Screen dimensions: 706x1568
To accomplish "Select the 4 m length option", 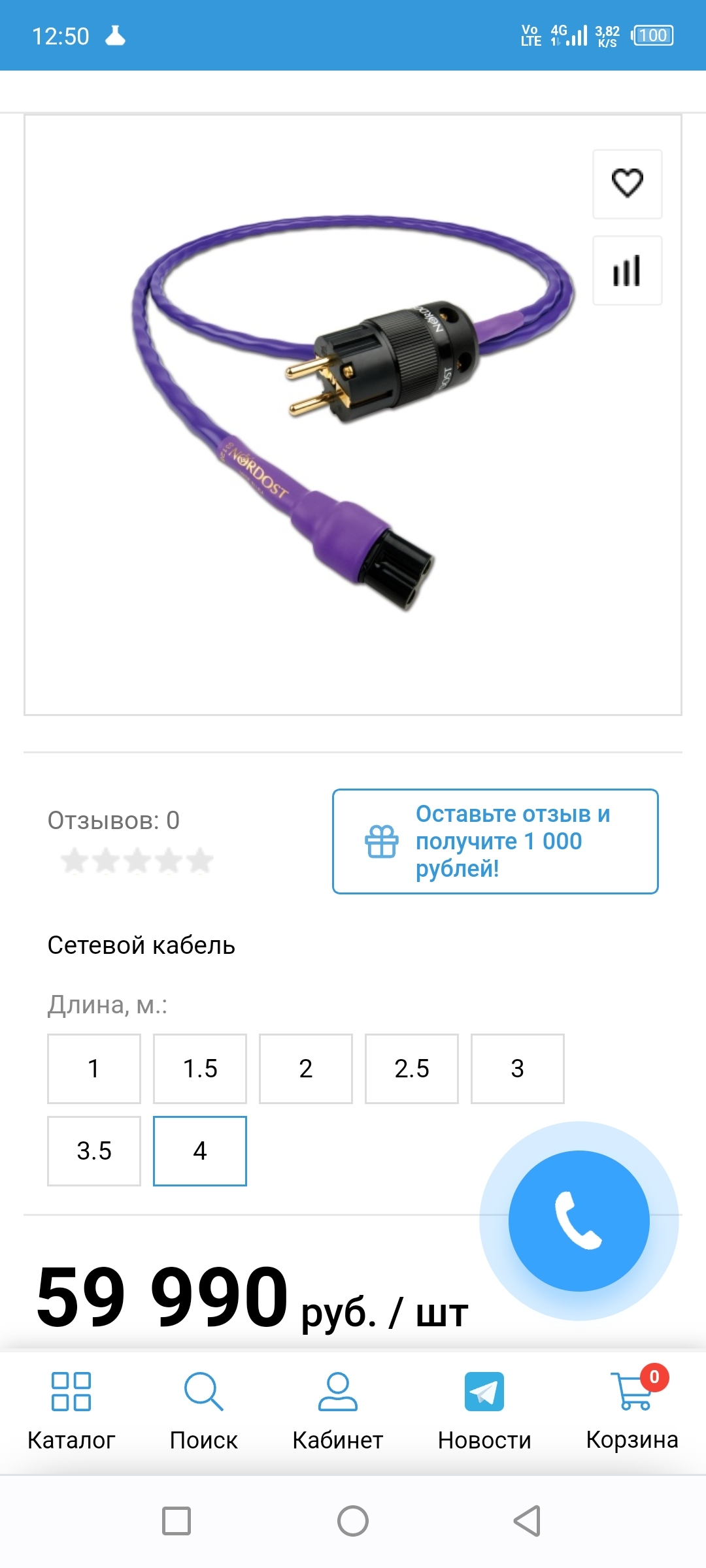I will [x=200, y=1151].
